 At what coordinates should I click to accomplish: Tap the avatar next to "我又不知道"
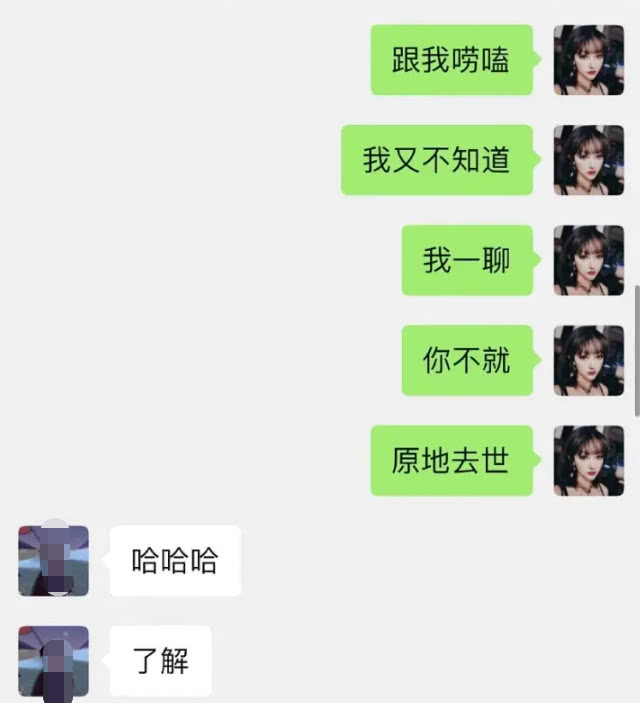588,160
